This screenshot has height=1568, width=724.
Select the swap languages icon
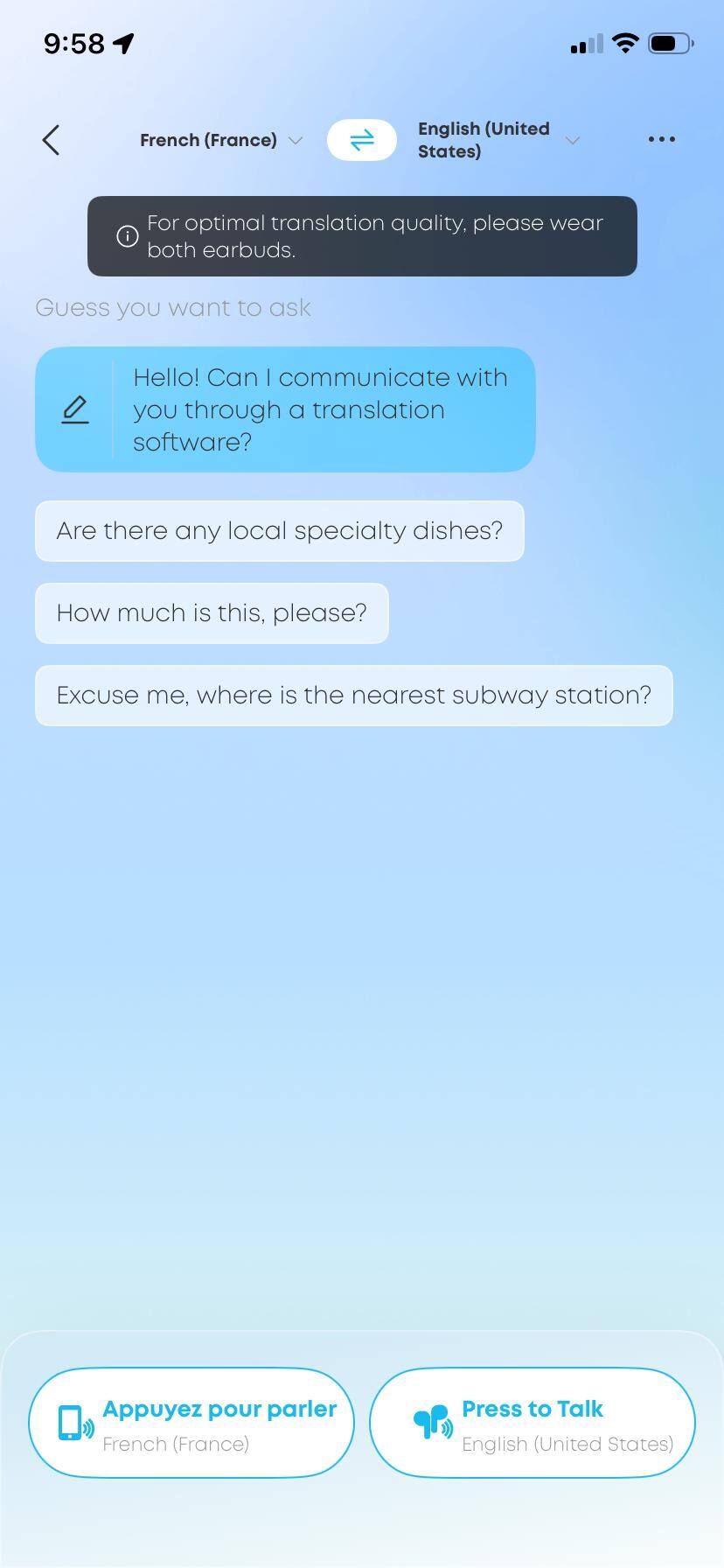[x=362, y=139]
